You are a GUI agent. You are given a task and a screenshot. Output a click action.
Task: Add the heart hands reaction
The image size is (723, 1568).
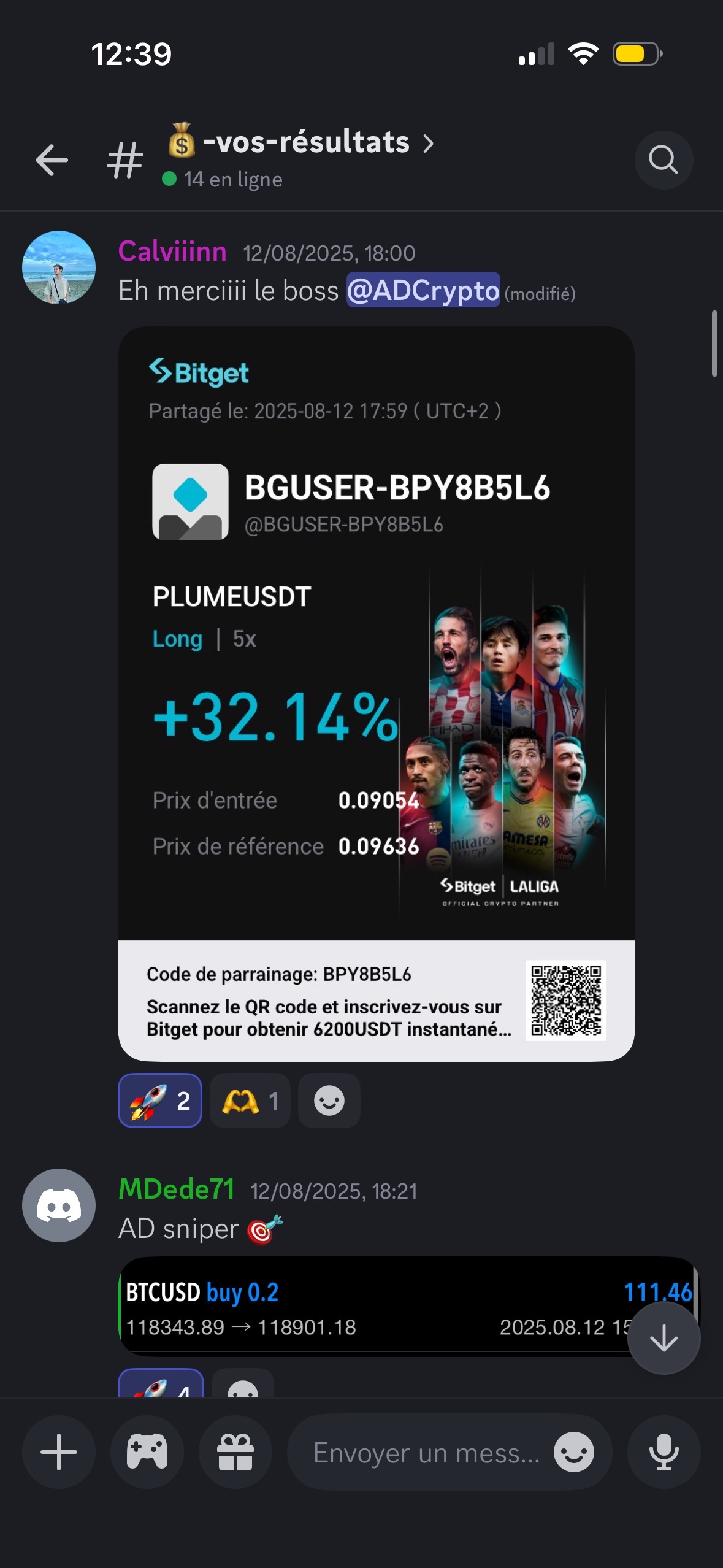point(250,1101)
